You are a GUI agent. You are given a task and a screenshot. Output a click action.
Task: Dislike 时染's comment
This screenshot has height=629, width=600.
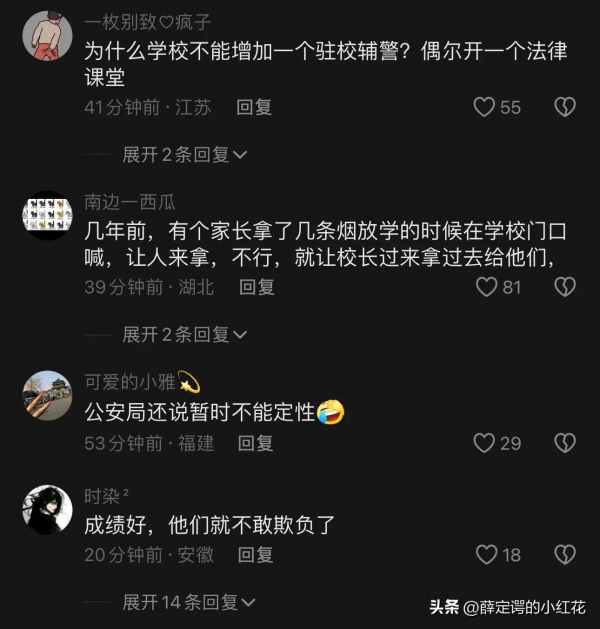pos(565,554)
